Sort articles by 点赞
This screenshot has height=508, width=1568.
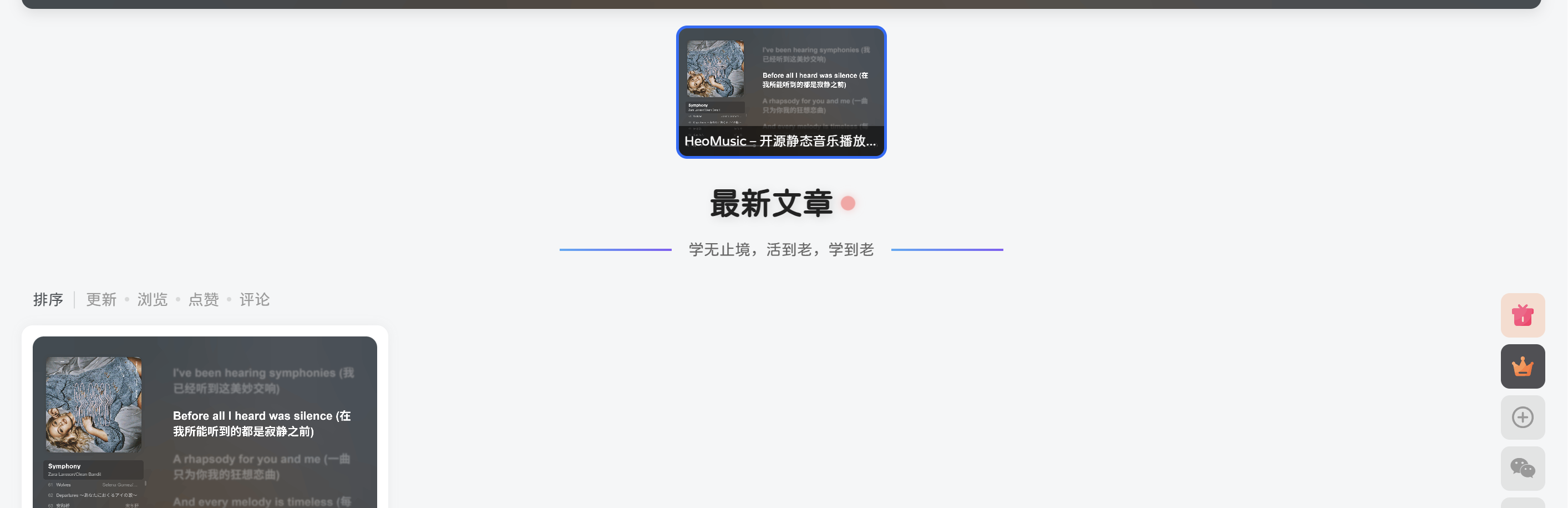pyautogui.click(x=204, y=300)
